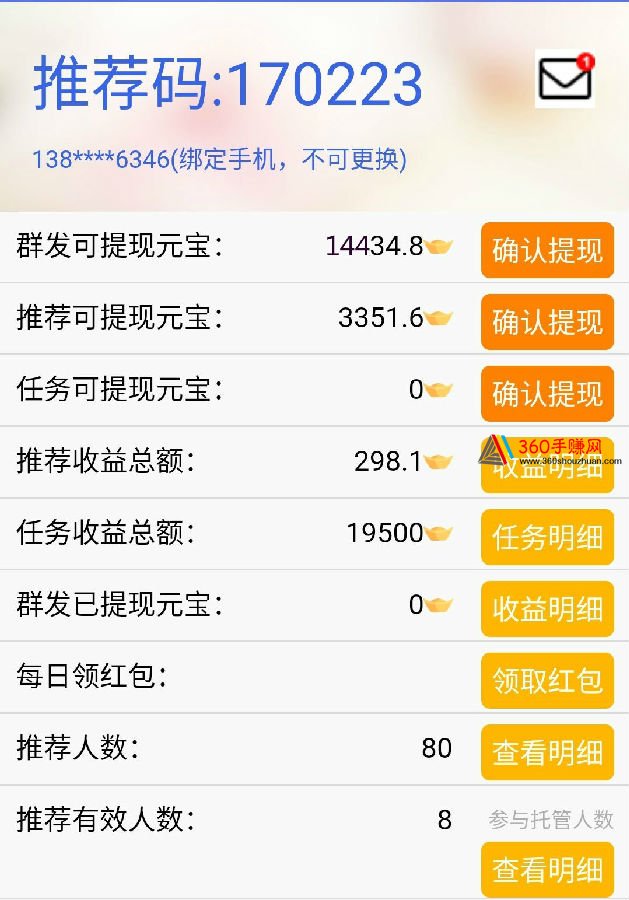The image size is (629, 900).
Task: Open the mail inbox envelope icon
Action: pos(564,79)
